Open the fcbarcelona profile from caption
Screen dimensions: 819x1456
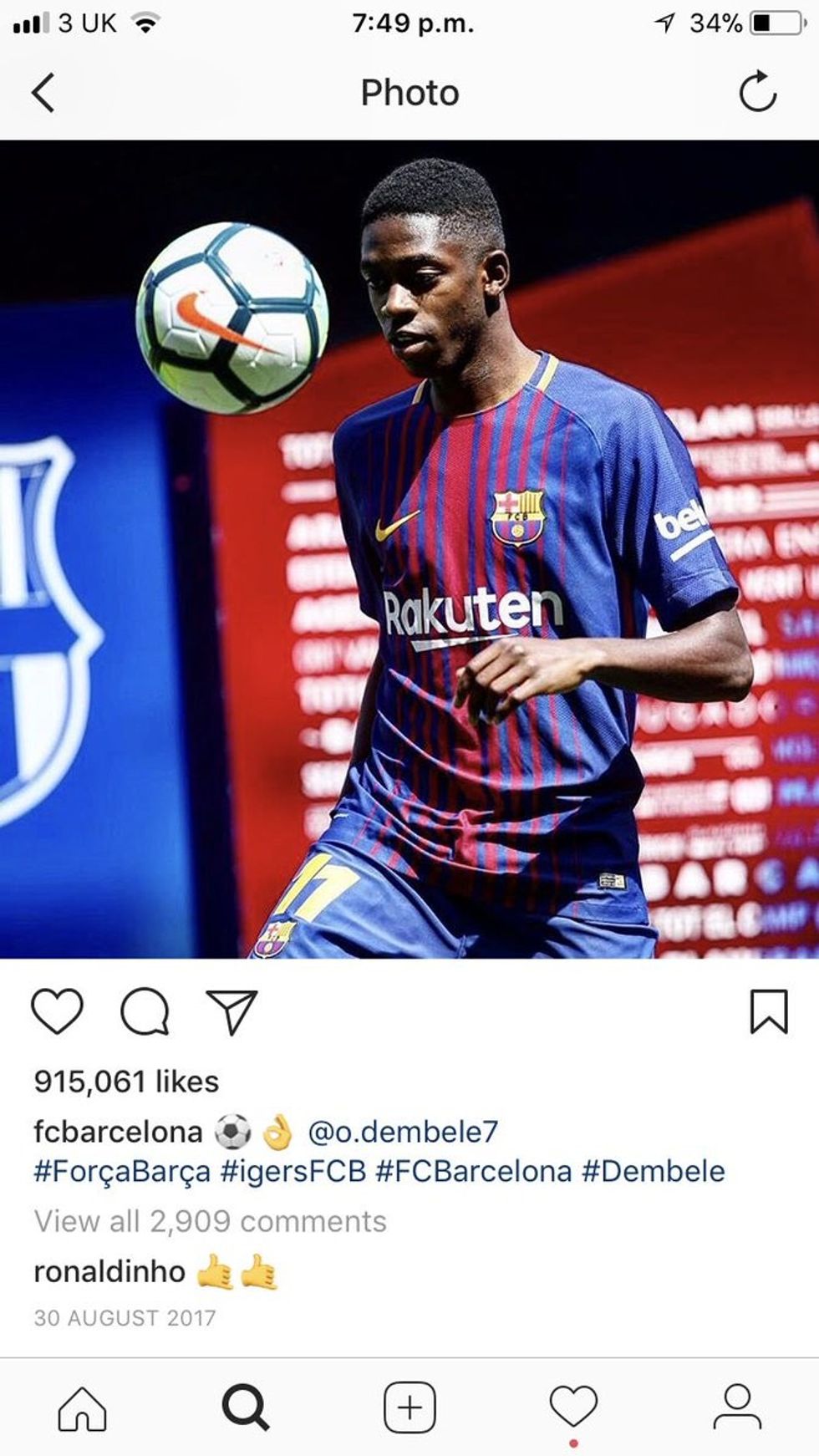118,1132
